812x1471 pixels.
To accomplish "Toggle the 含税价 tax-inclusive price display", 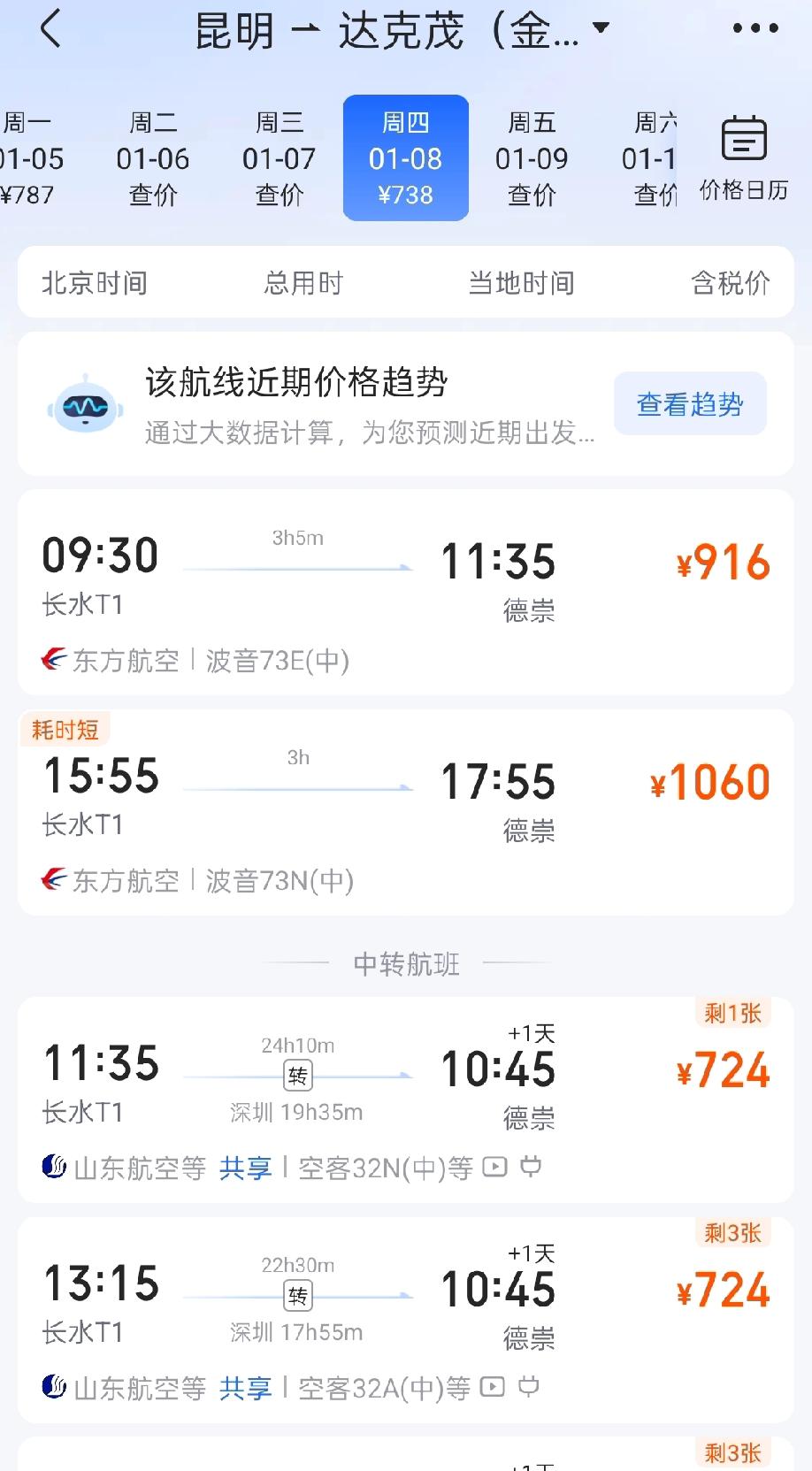I will (729, 283).
